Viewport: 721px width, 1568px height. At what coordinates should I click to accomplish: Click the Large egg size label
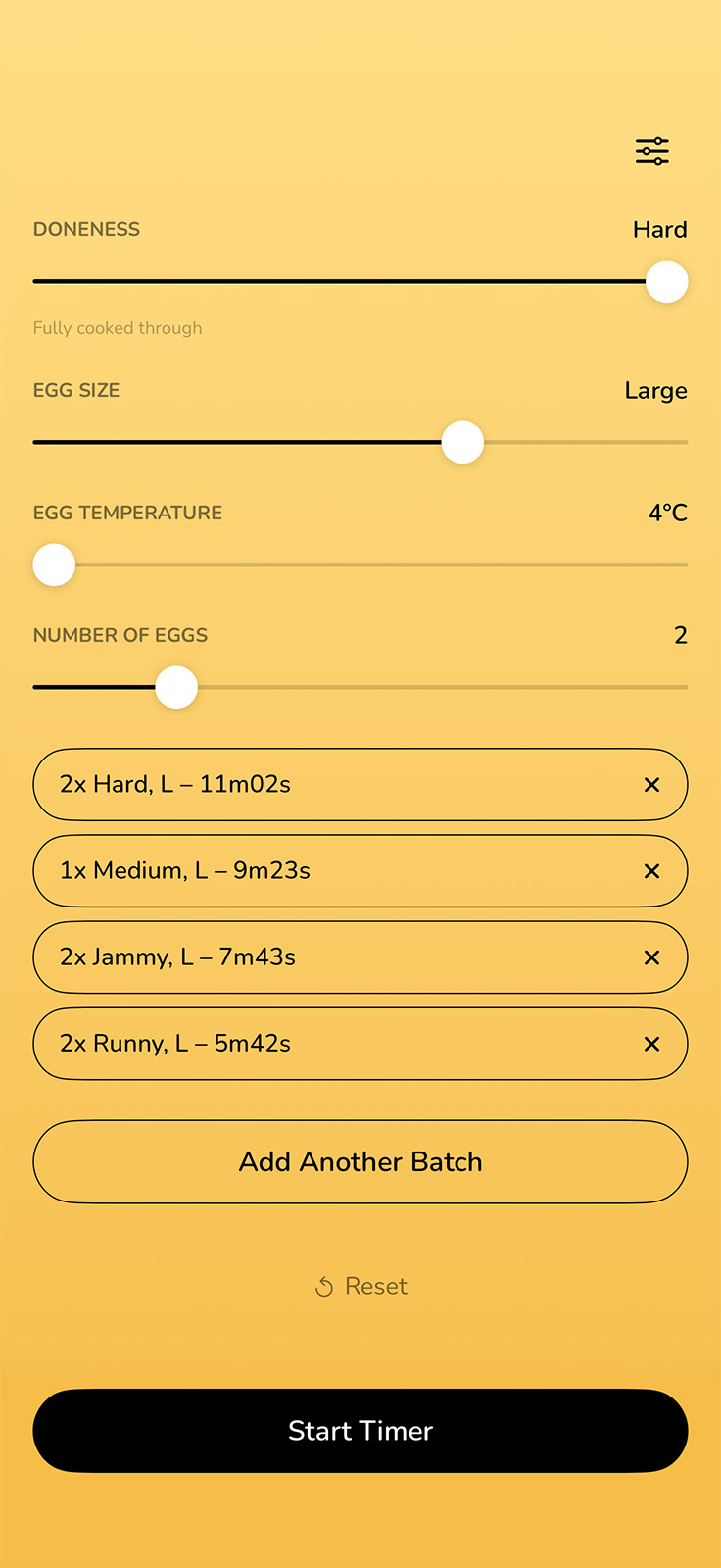click(x=655, y=390)
